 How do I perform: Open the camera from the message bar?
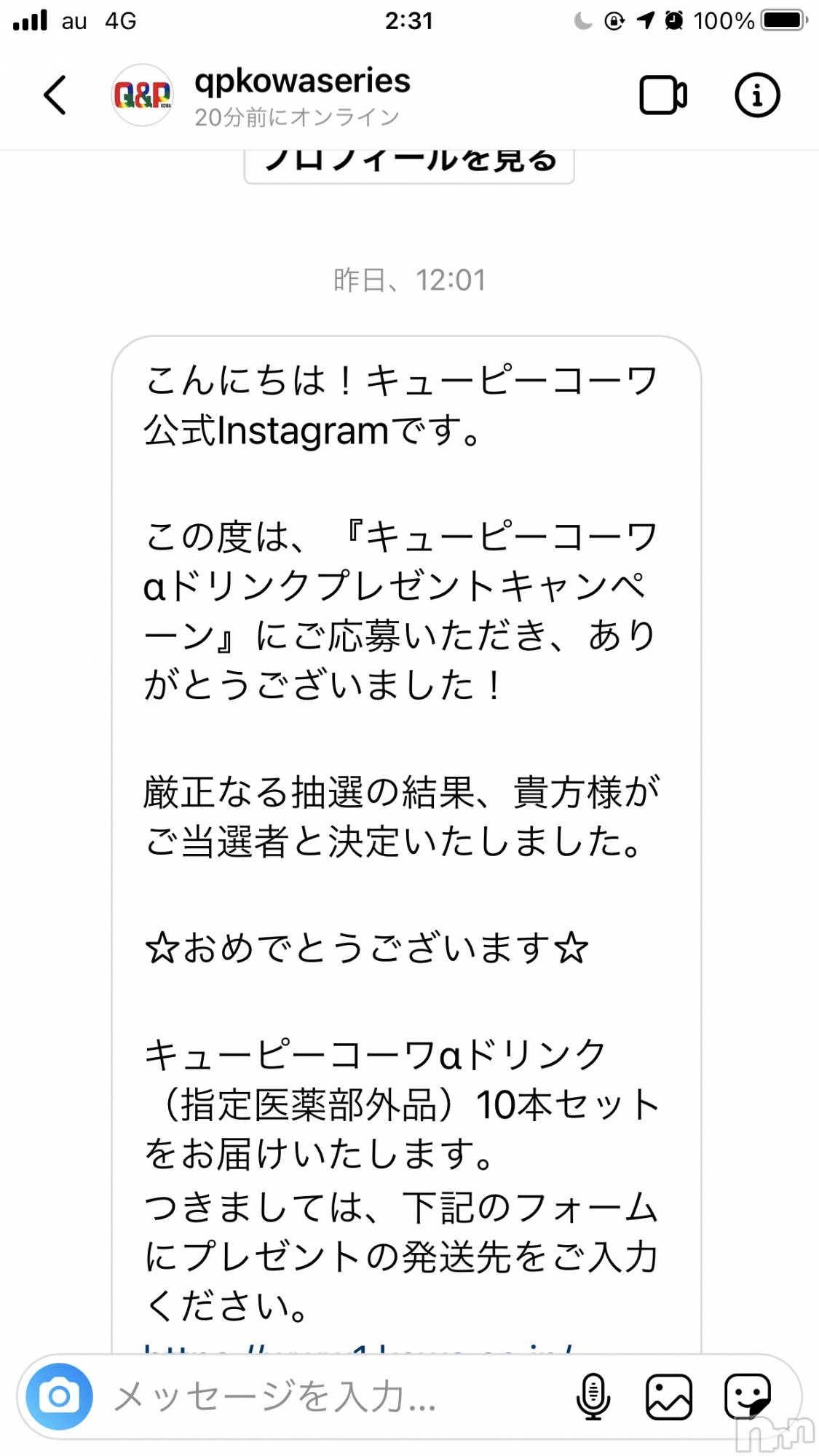(x=60, y=1396)
